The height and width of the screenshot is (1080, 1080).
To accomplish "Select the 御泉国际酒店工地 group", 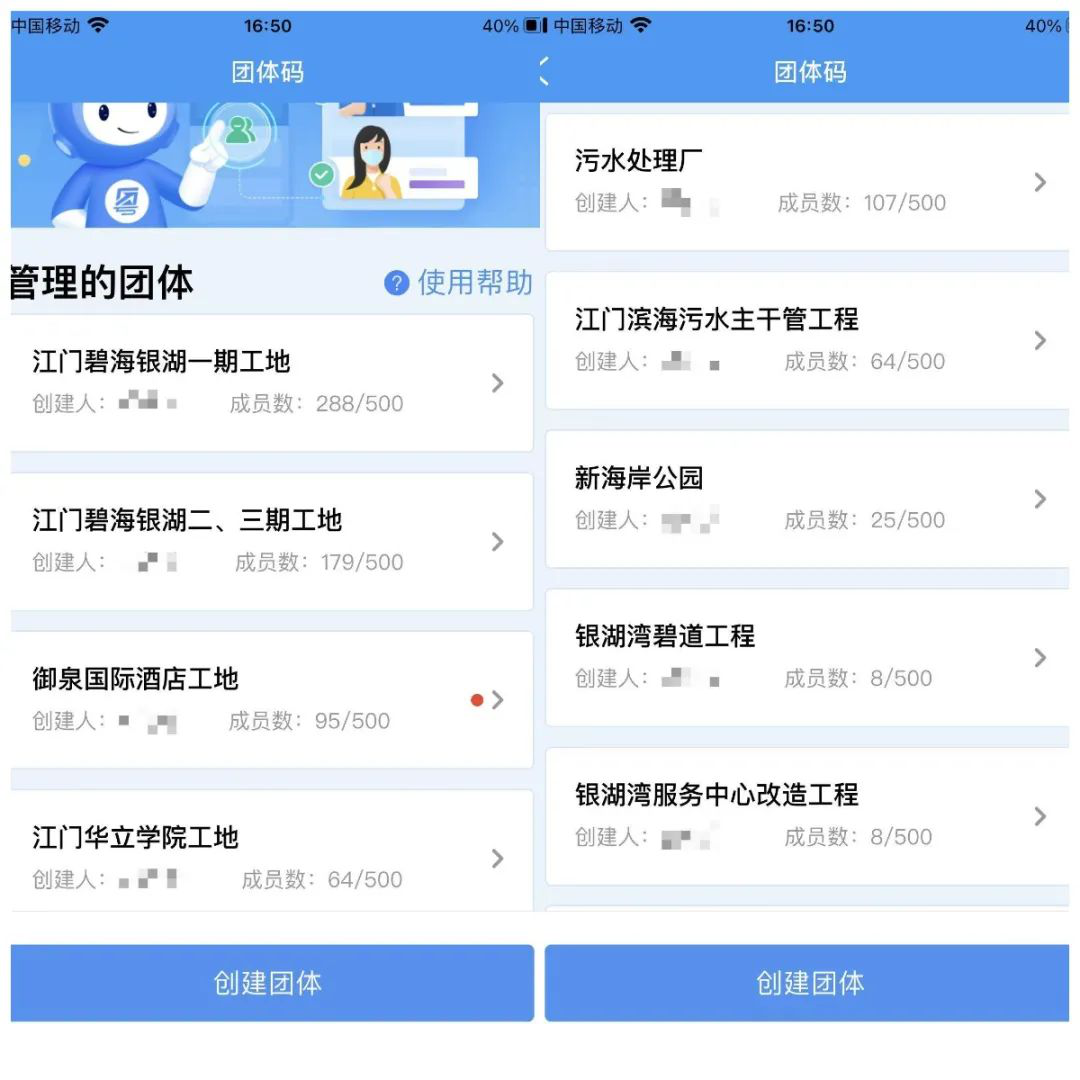I will tap(270, 699).
